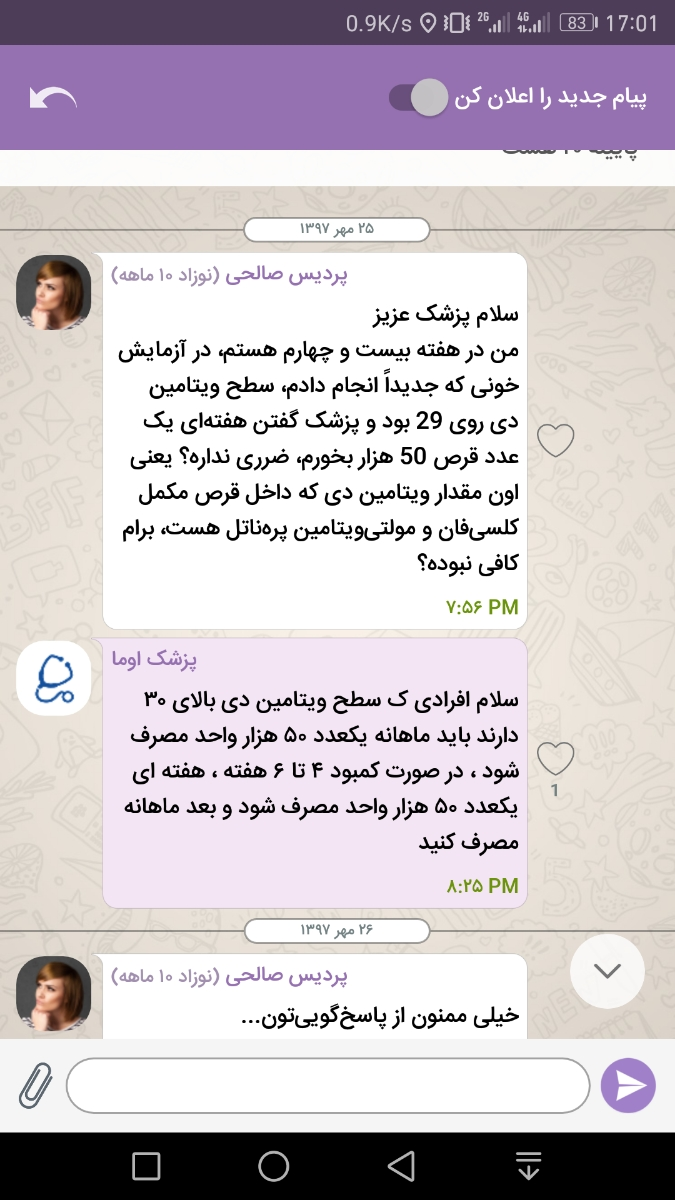The height and width of the screenshot is (1200, 675).
Task: Toggle the new message announce switch
Action: pos(416,98)
